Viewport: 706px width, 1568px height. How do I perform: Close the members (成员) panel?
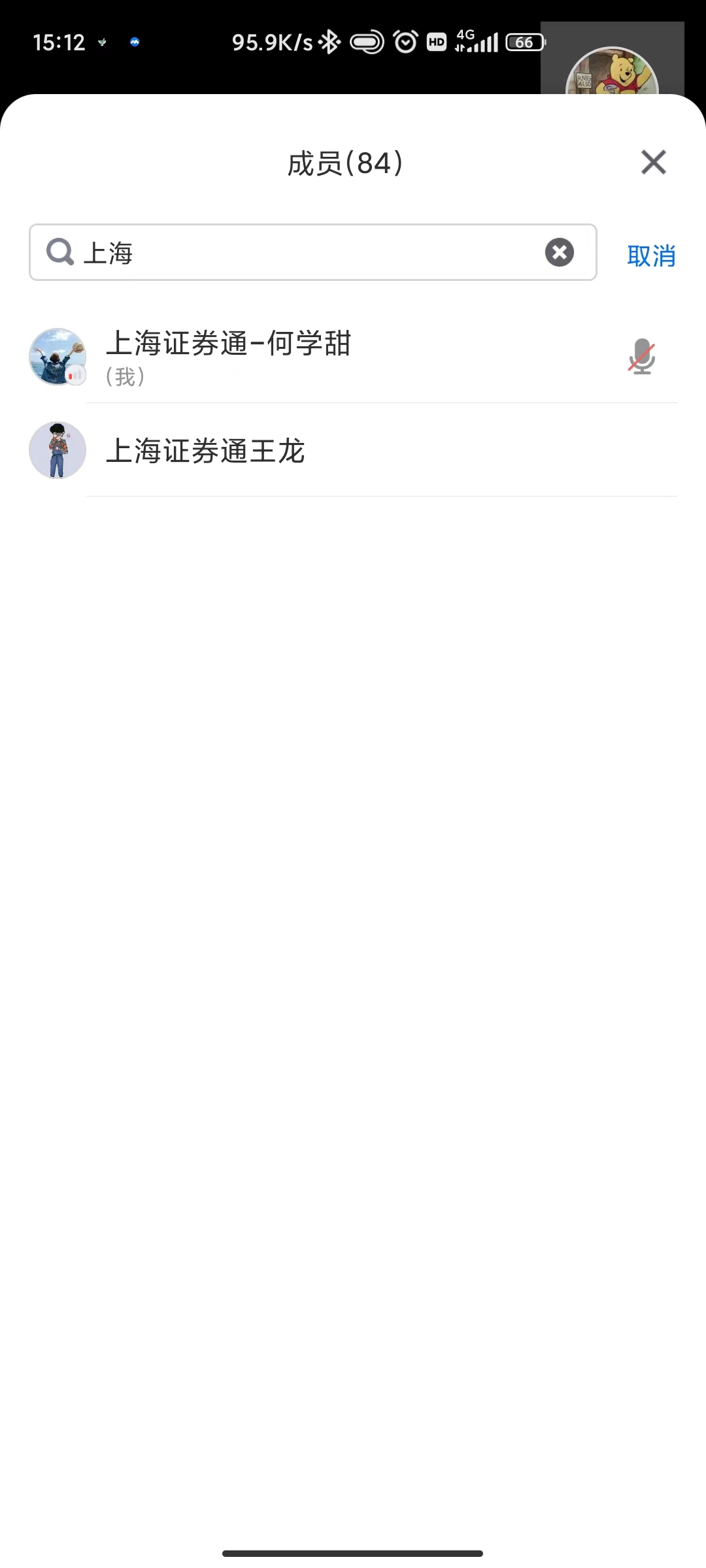[x=653, y=162]
